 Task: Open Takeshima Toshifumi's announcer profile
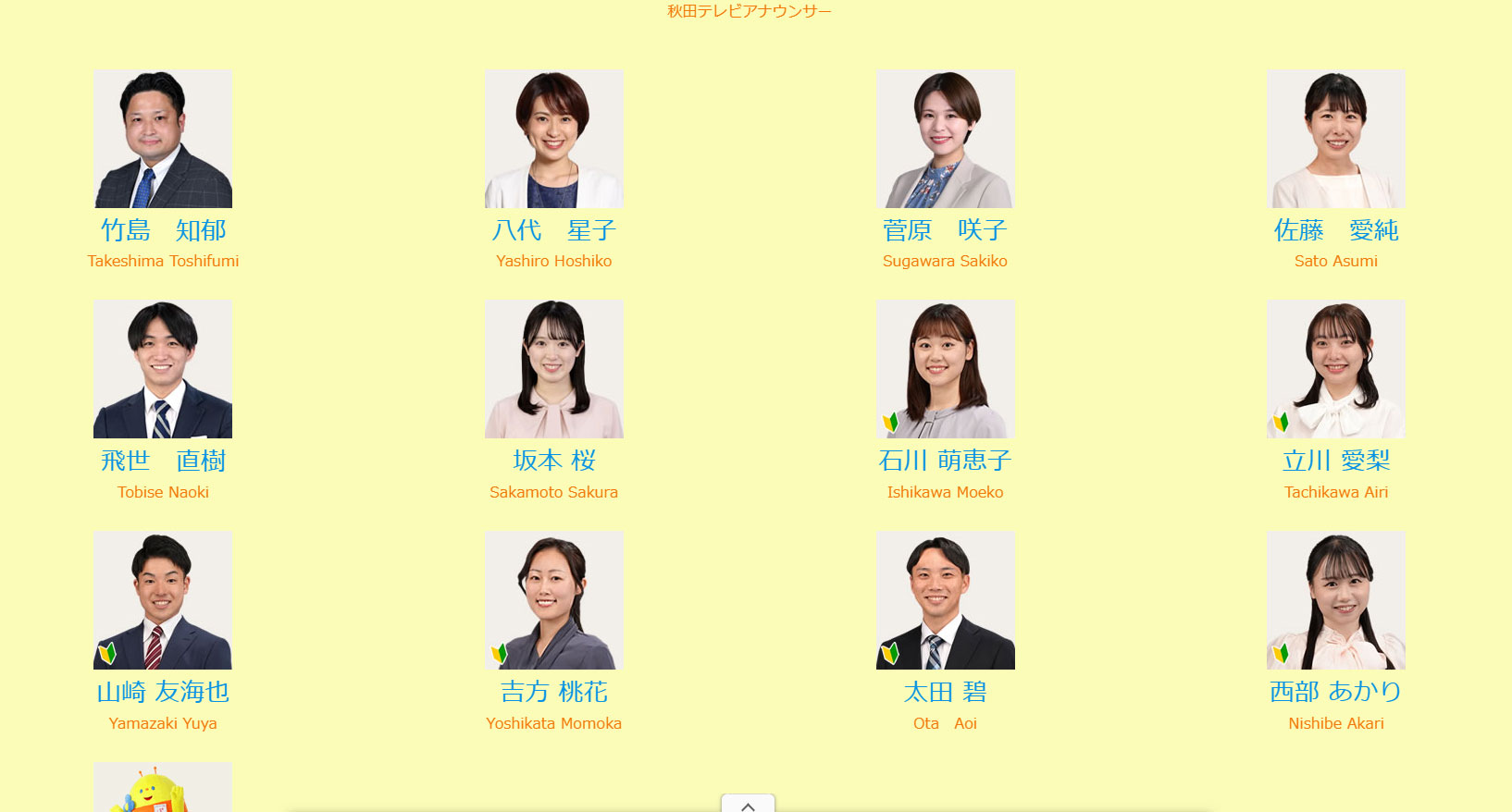pos(163,139)
